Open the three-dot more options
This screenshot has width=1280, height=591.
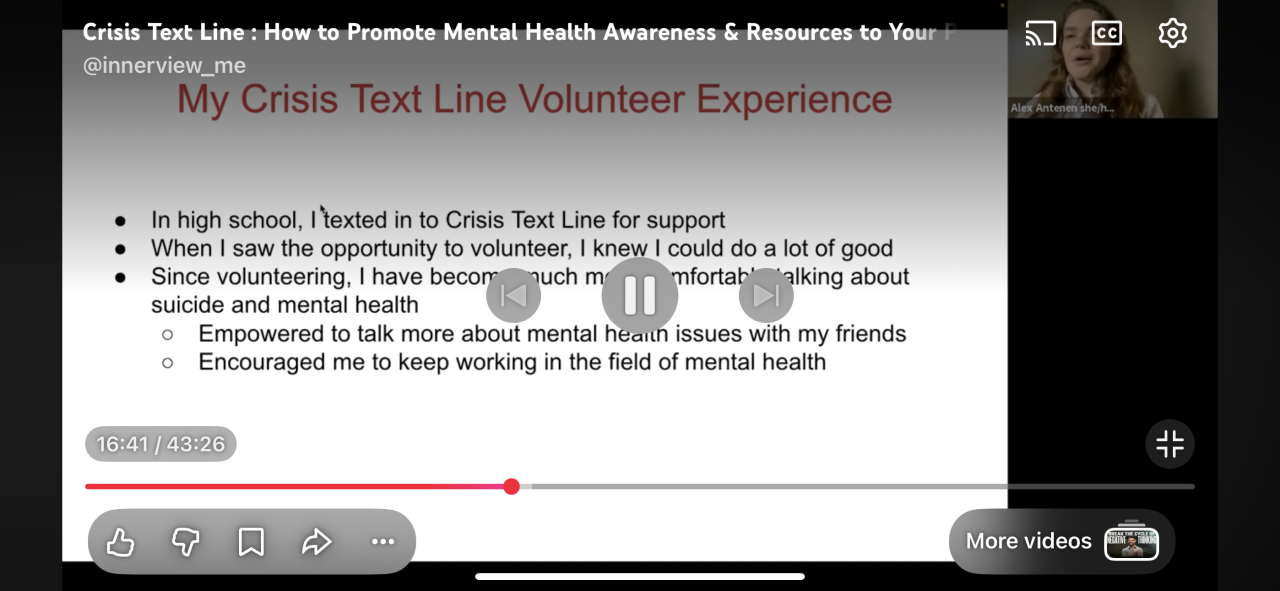383,542
